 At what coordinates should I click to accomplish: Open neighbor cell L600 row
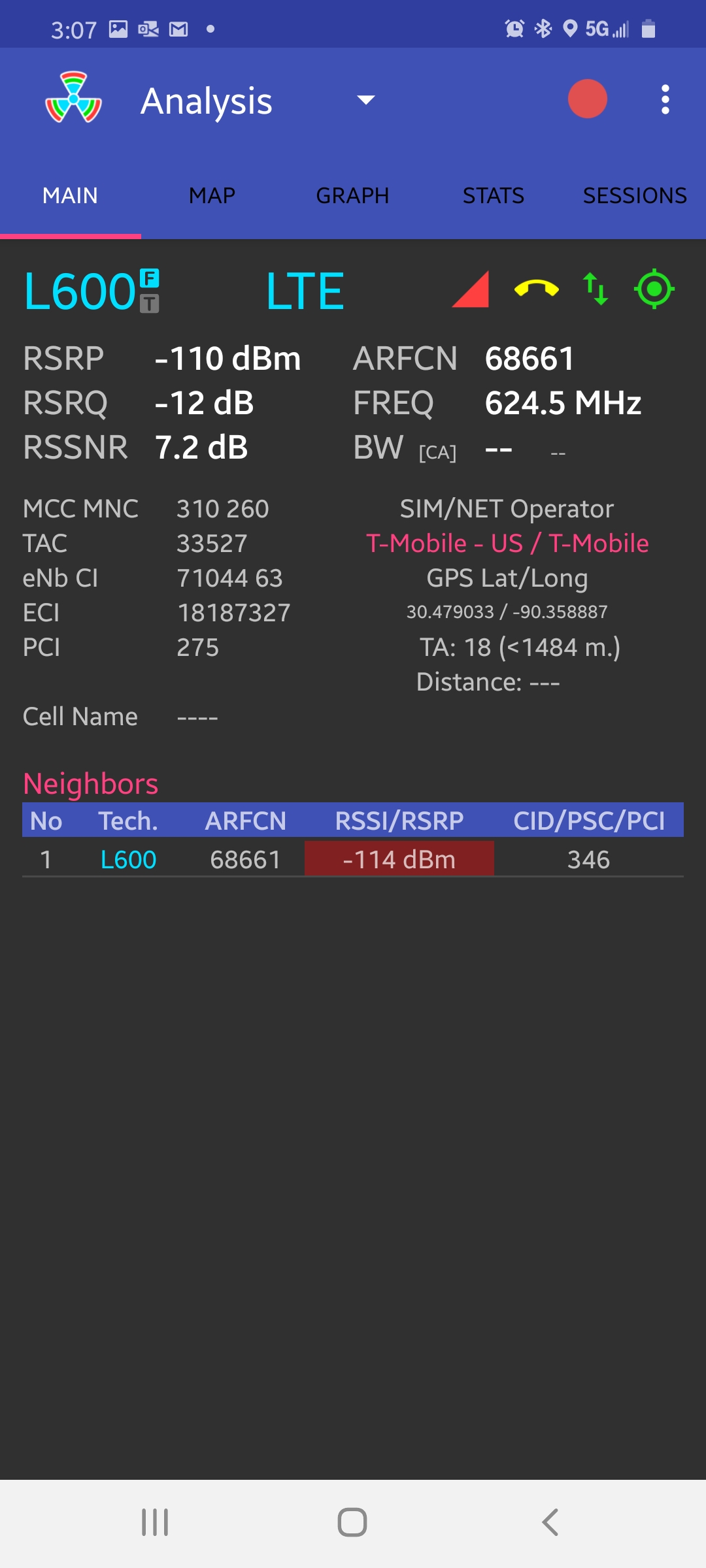tap(352, 859)
